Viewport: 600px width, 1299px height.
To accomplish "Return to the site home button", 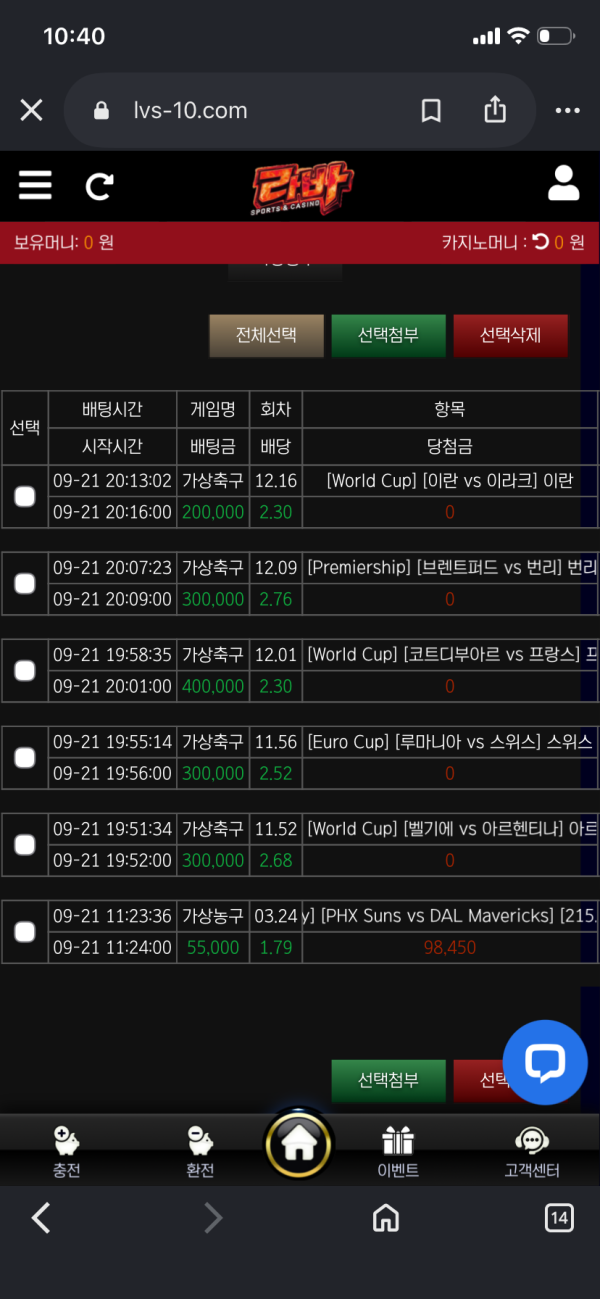I will pos(299,1143).
